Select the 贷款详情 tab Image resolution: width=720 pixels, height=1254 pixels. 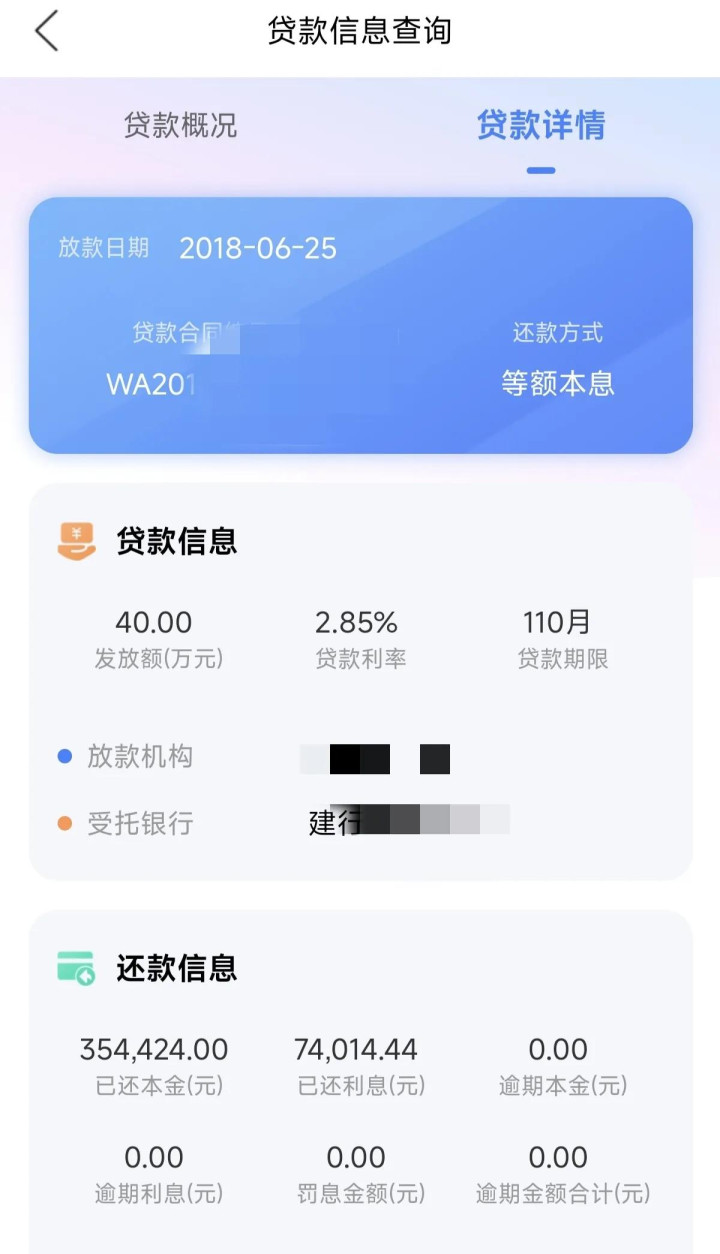[540, 126]
